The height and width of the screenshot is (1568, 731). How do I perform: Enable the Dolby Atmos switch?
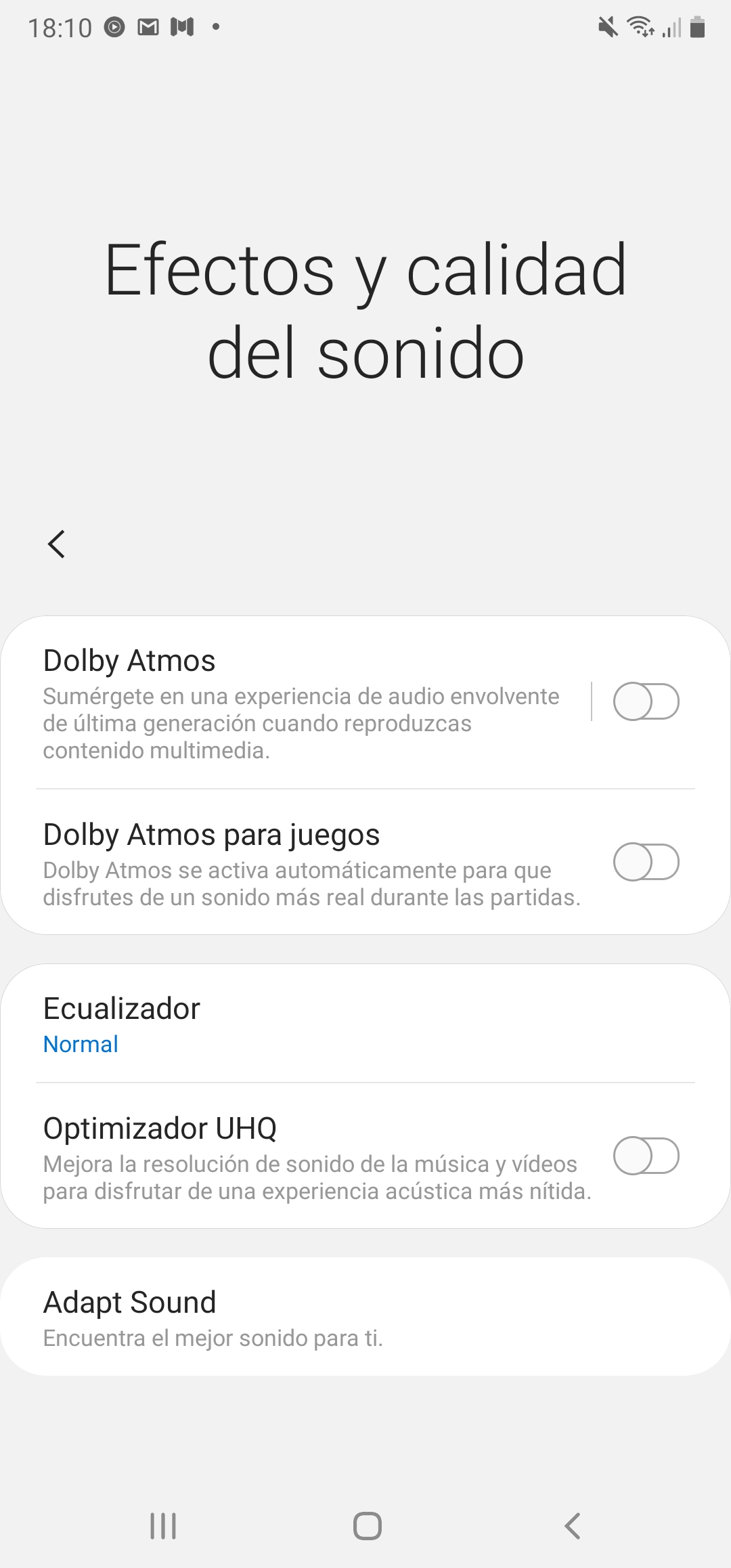pos(646,701)
